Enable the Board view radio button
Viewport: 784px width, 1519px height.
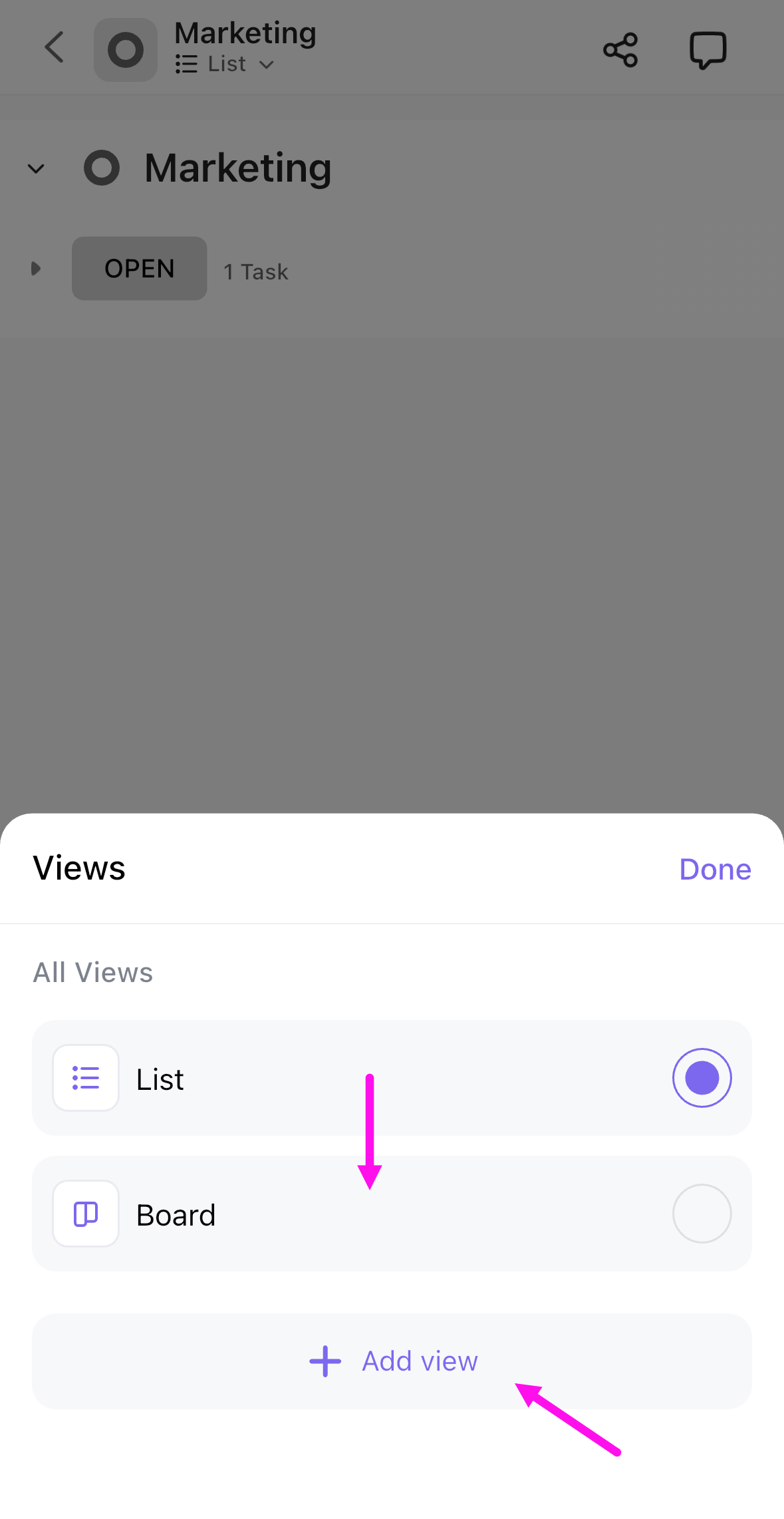click(702, 1213)
